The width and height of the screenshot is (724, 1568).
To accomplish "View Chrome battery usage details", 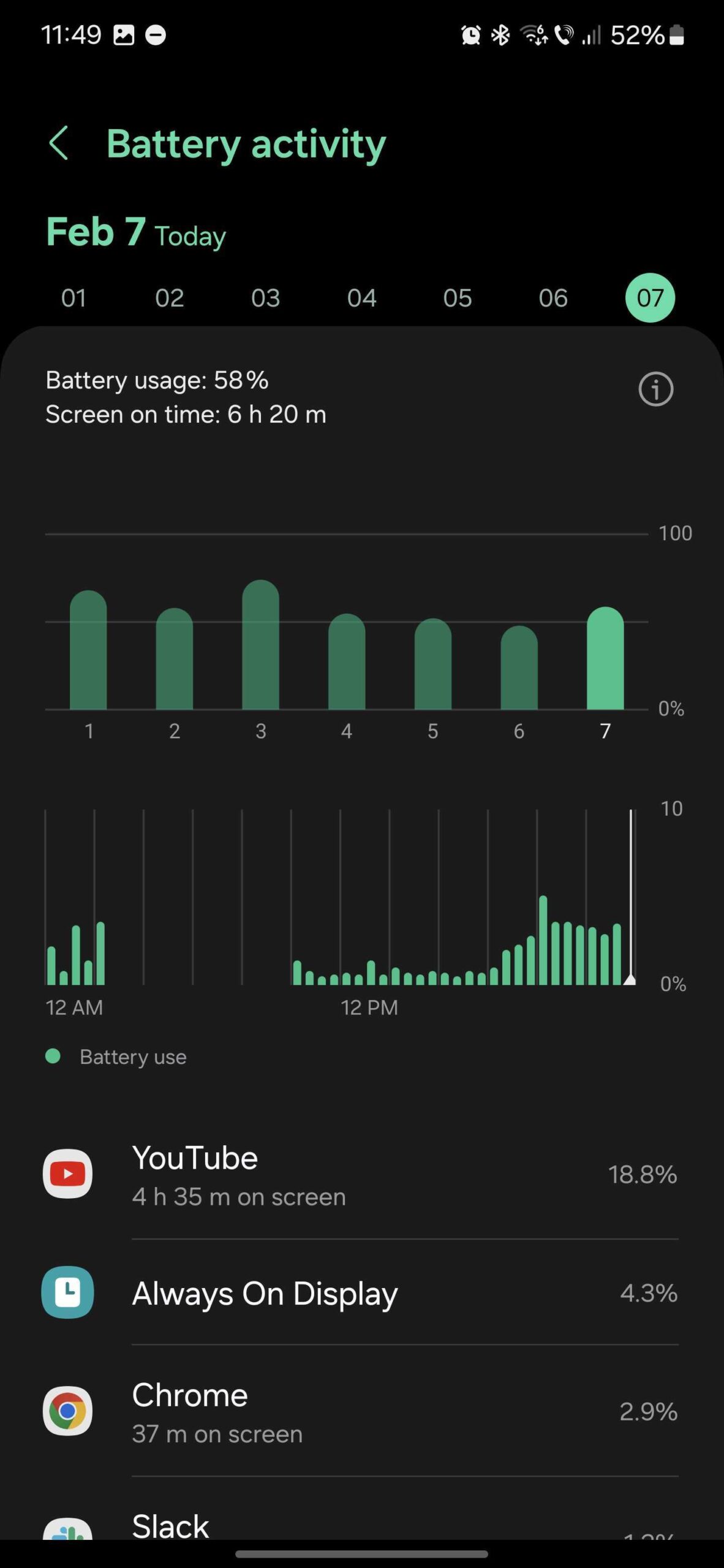I will (x=361, y=1412).
